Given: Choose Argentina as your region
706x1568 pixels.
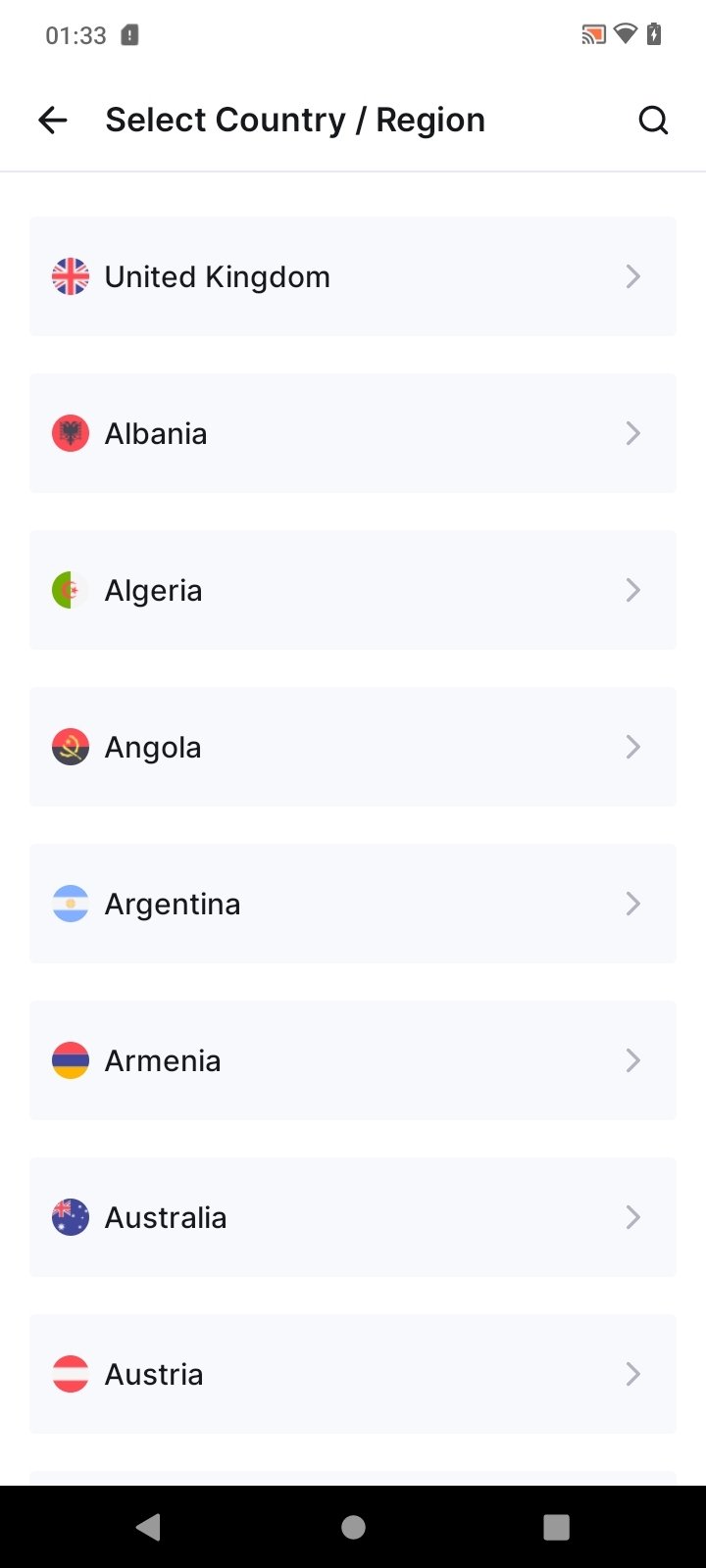Looking at the screenshot, I should (353, 904).
